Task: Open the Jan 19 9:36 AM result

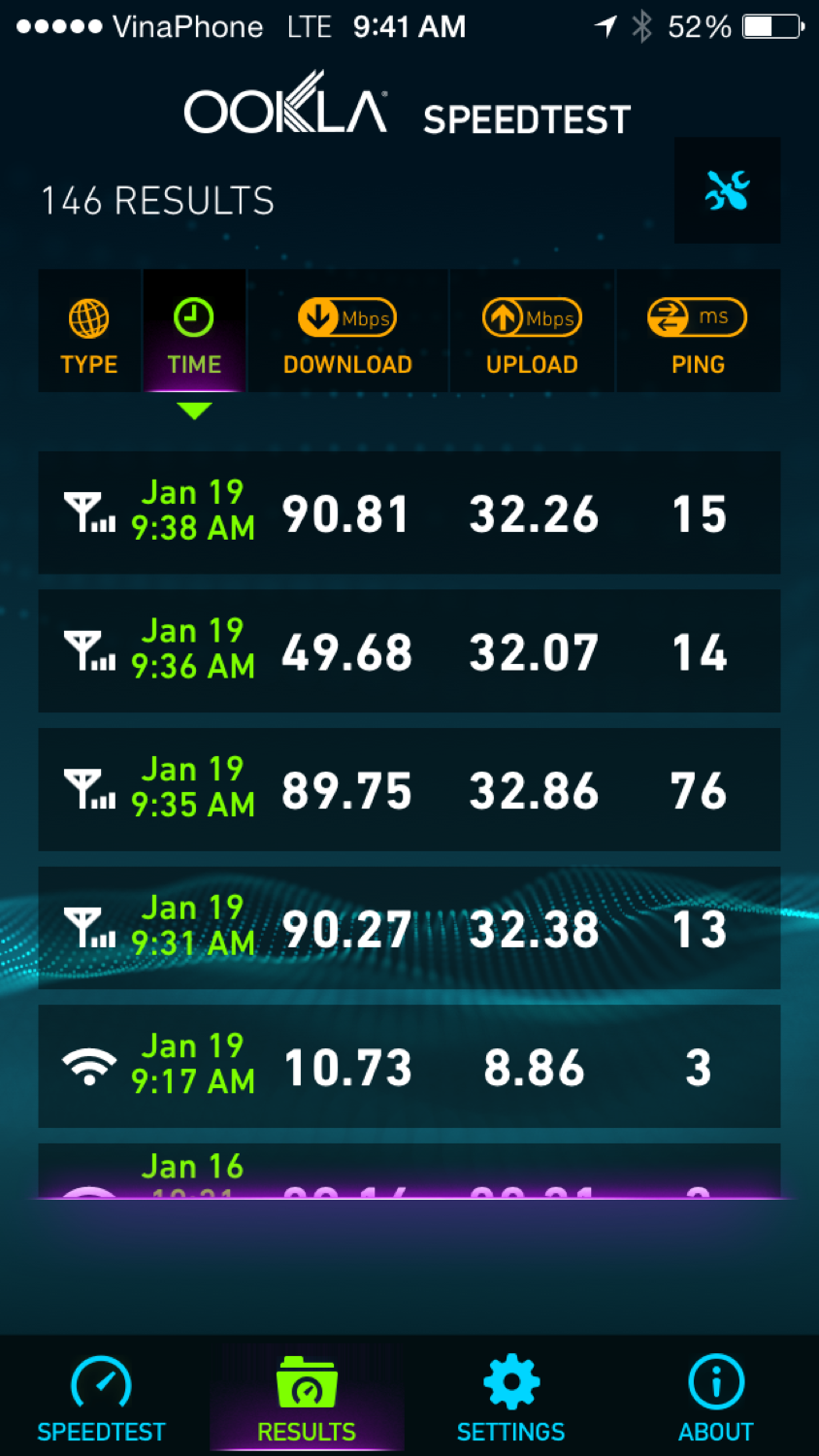Action: [x=409, y=651]
